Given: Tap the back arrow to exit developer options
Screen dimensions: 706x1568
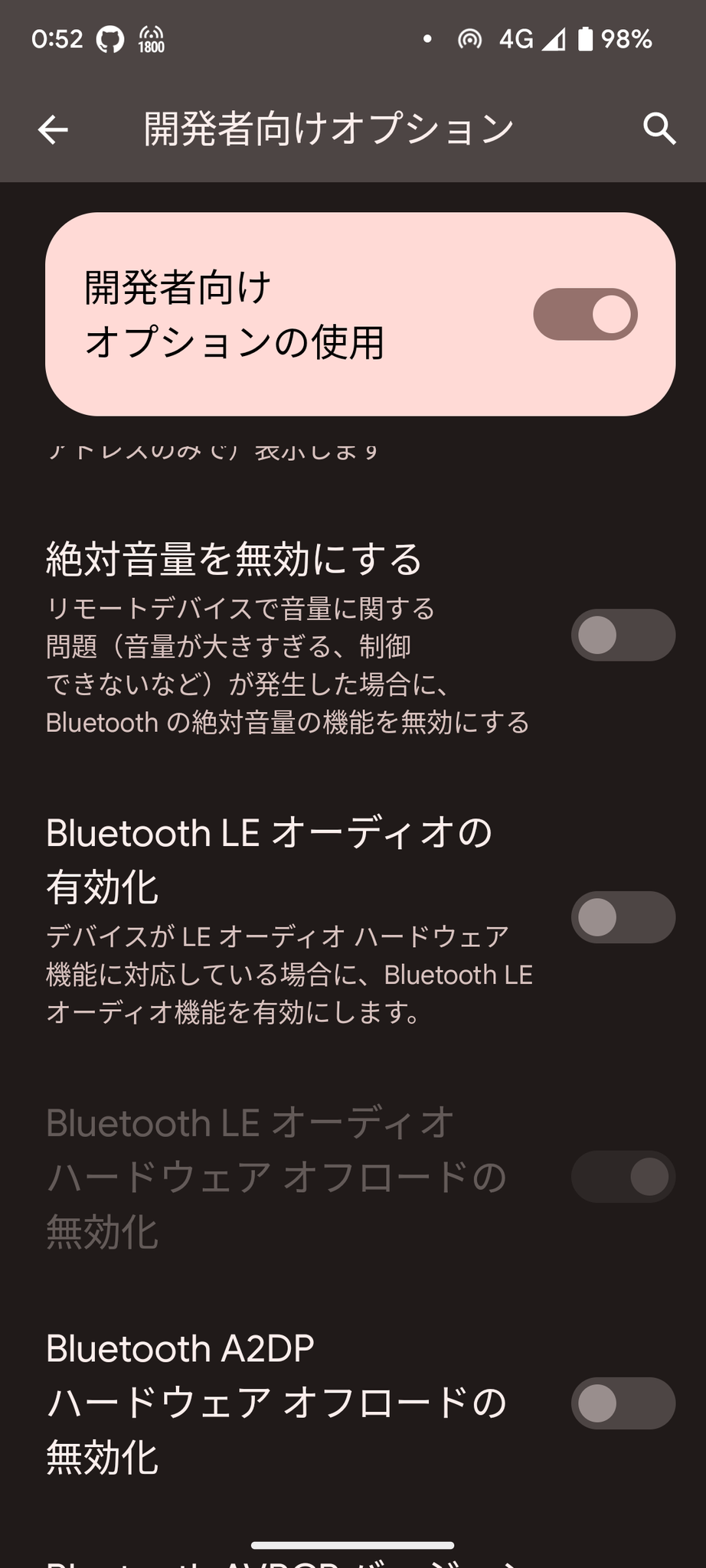Looking at the screenshot, I should coord(52,128).
